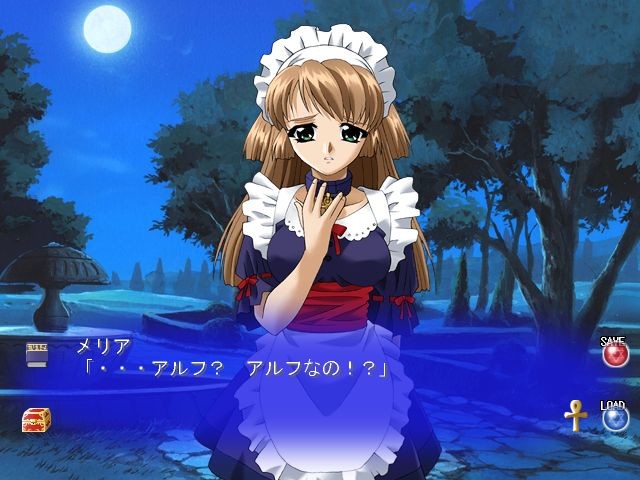
Task: Tap the golden ankh icon
Action: [x=575, y=415]
